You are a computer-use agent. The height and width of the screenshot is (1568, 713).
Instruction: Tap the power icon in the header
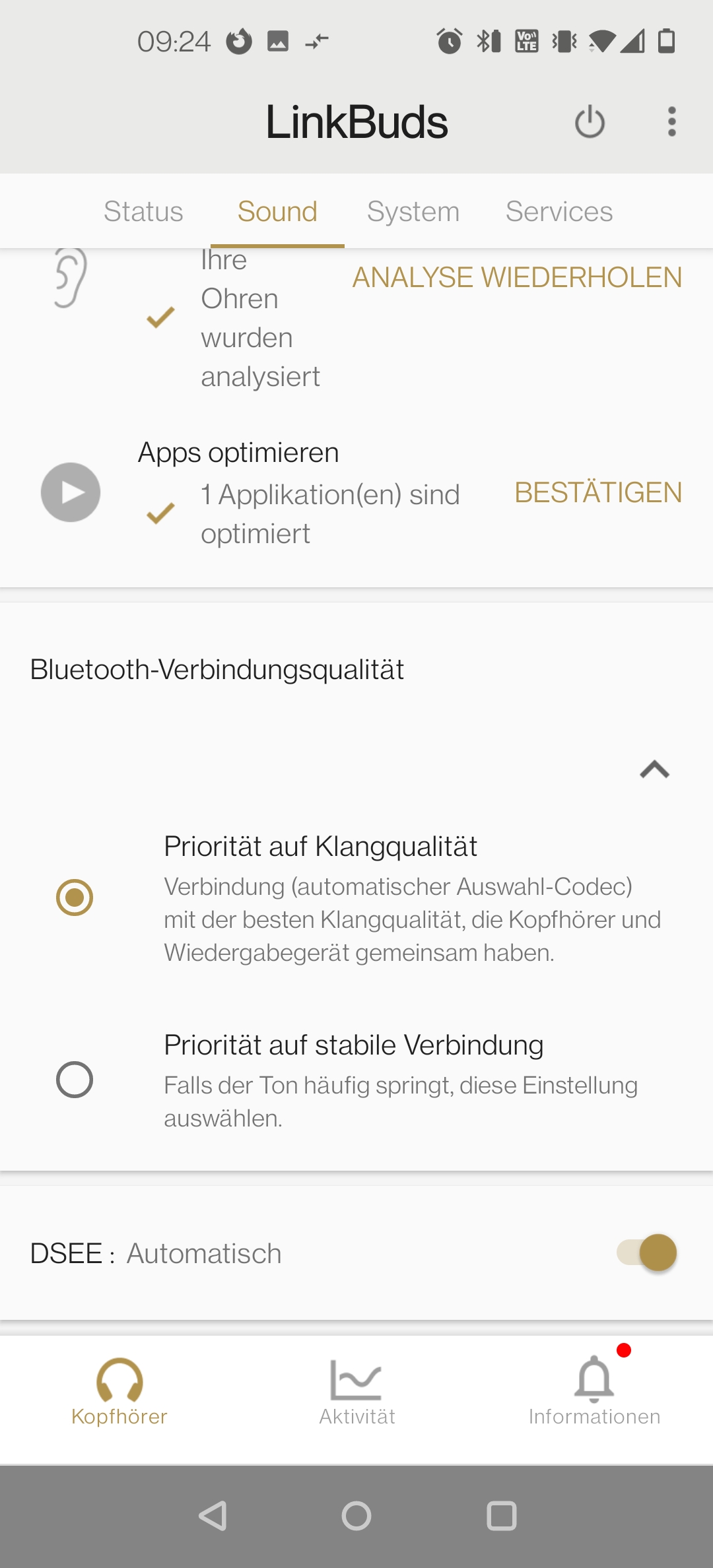click(x=590, y=122)
